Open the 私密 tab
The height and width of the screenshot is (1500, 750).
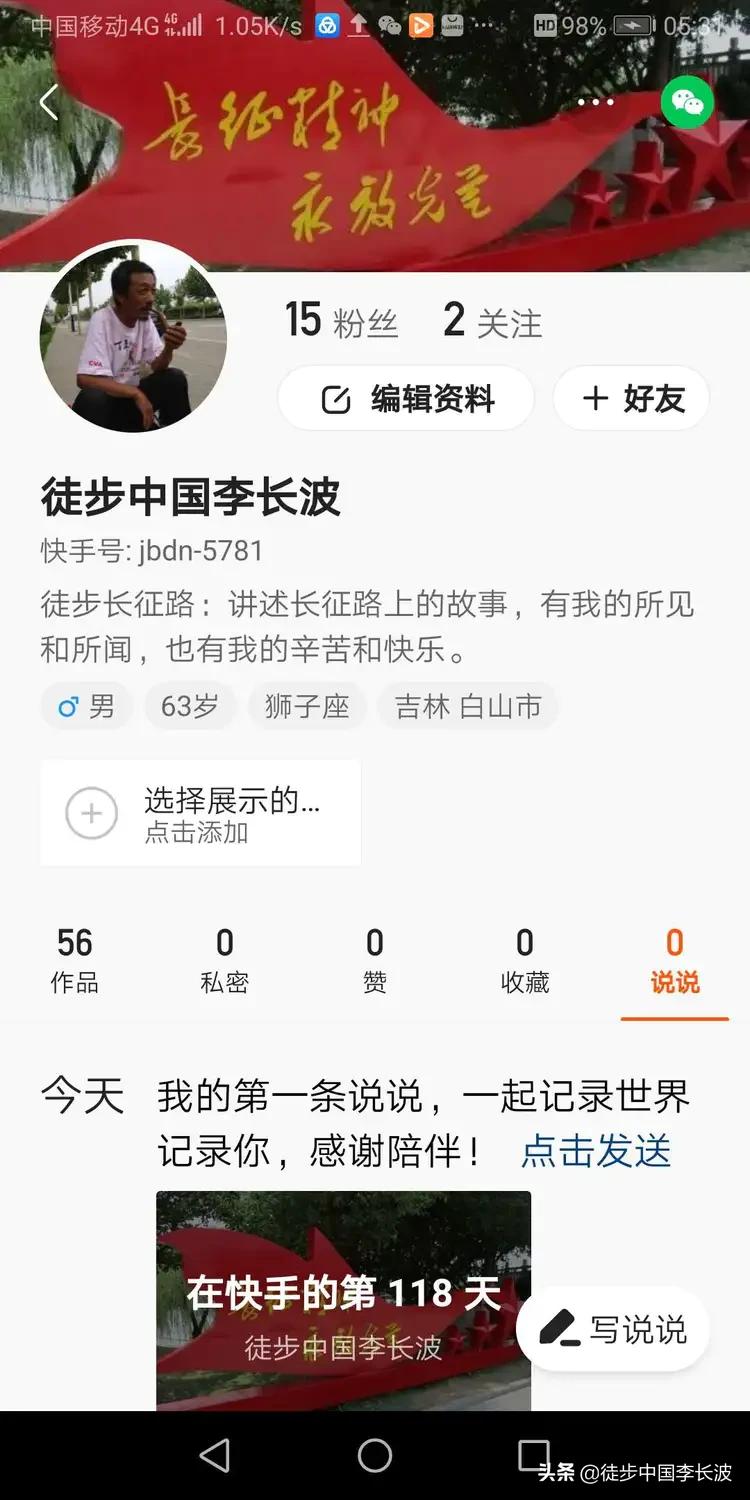pyautogui.click(x=224, y=957)
